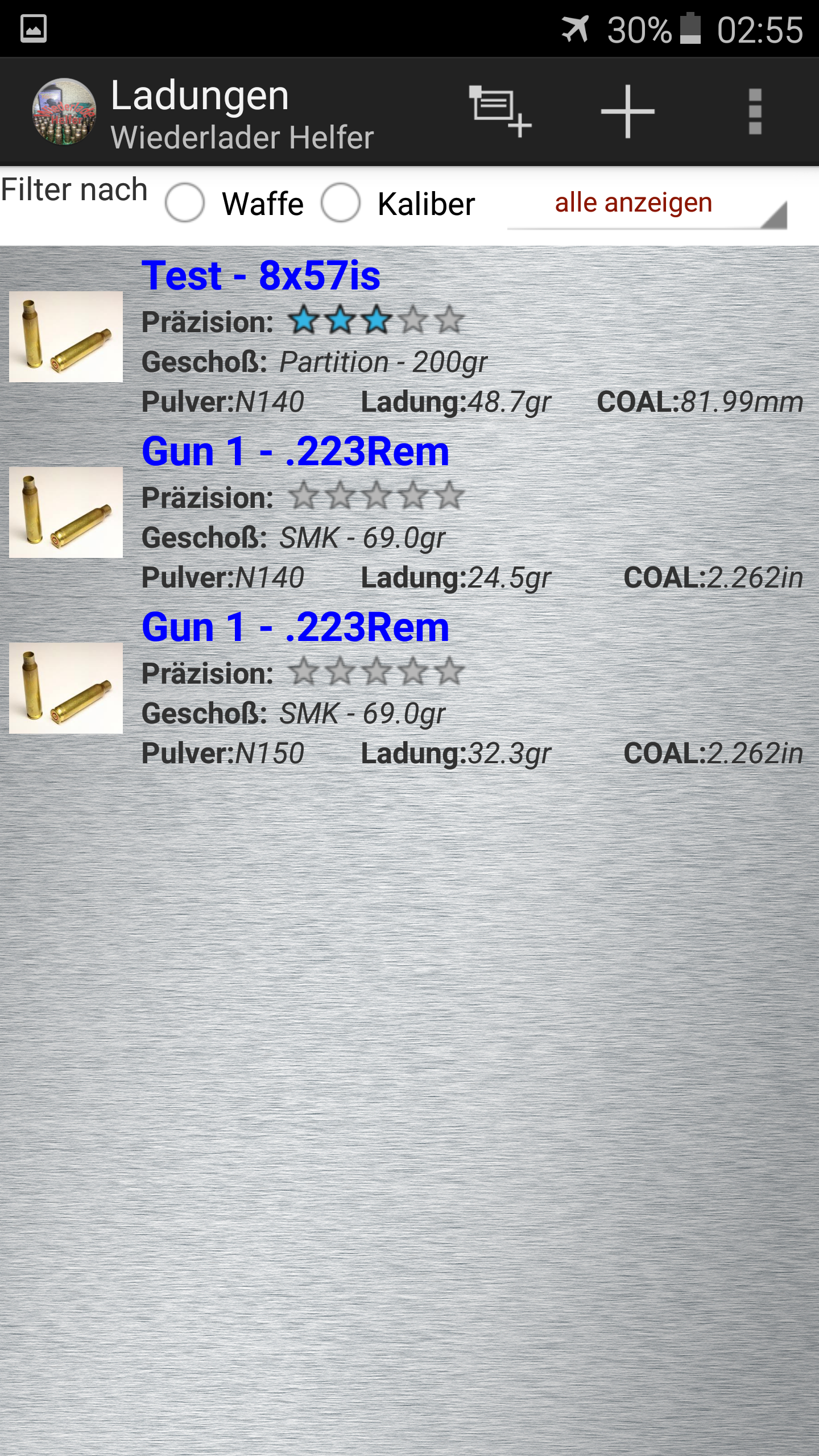Open the Gun 1 .223Rem load with N140
This screenshot has height=1456, width=819.
coord(409,512)
